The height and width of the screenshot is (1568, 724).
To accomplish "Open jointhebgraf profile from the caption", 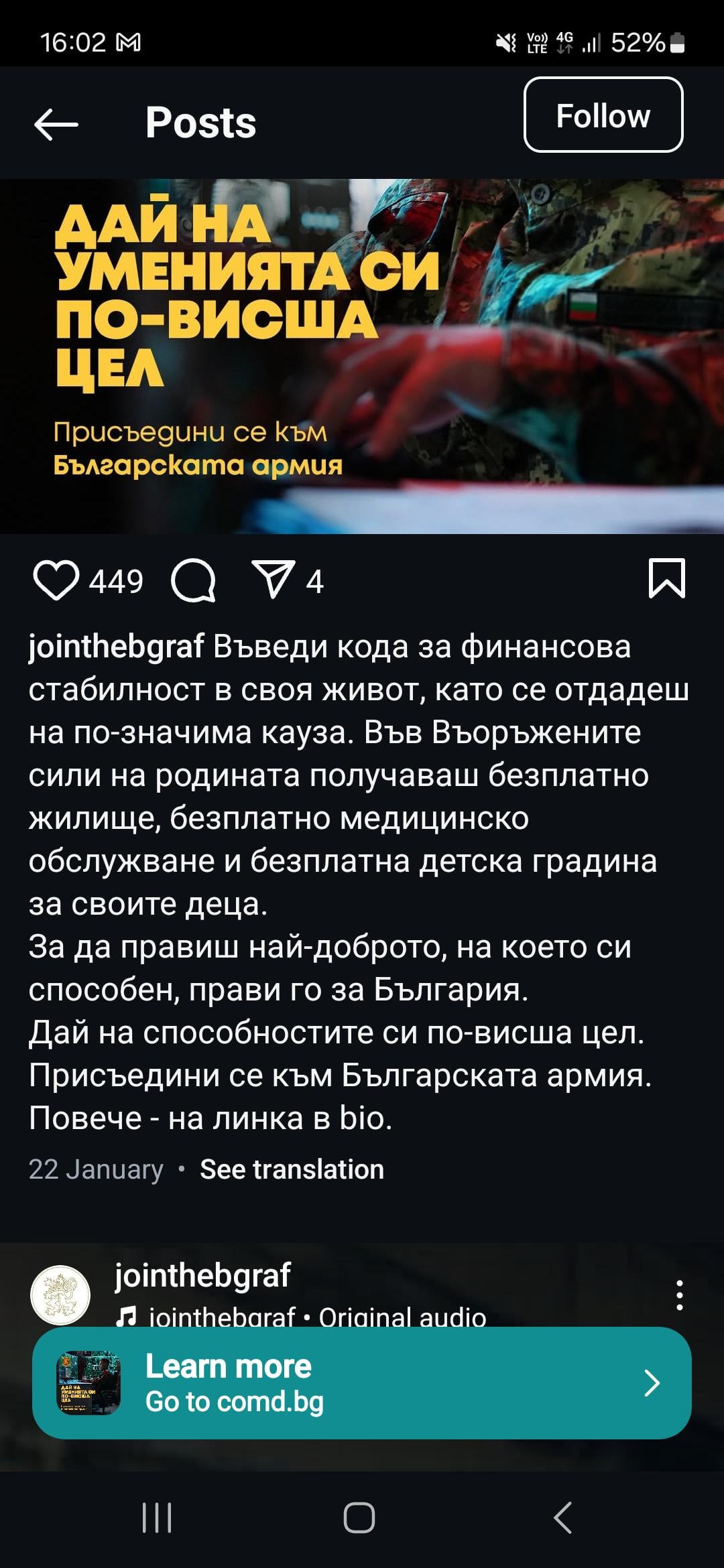I will tap(116, 647).
